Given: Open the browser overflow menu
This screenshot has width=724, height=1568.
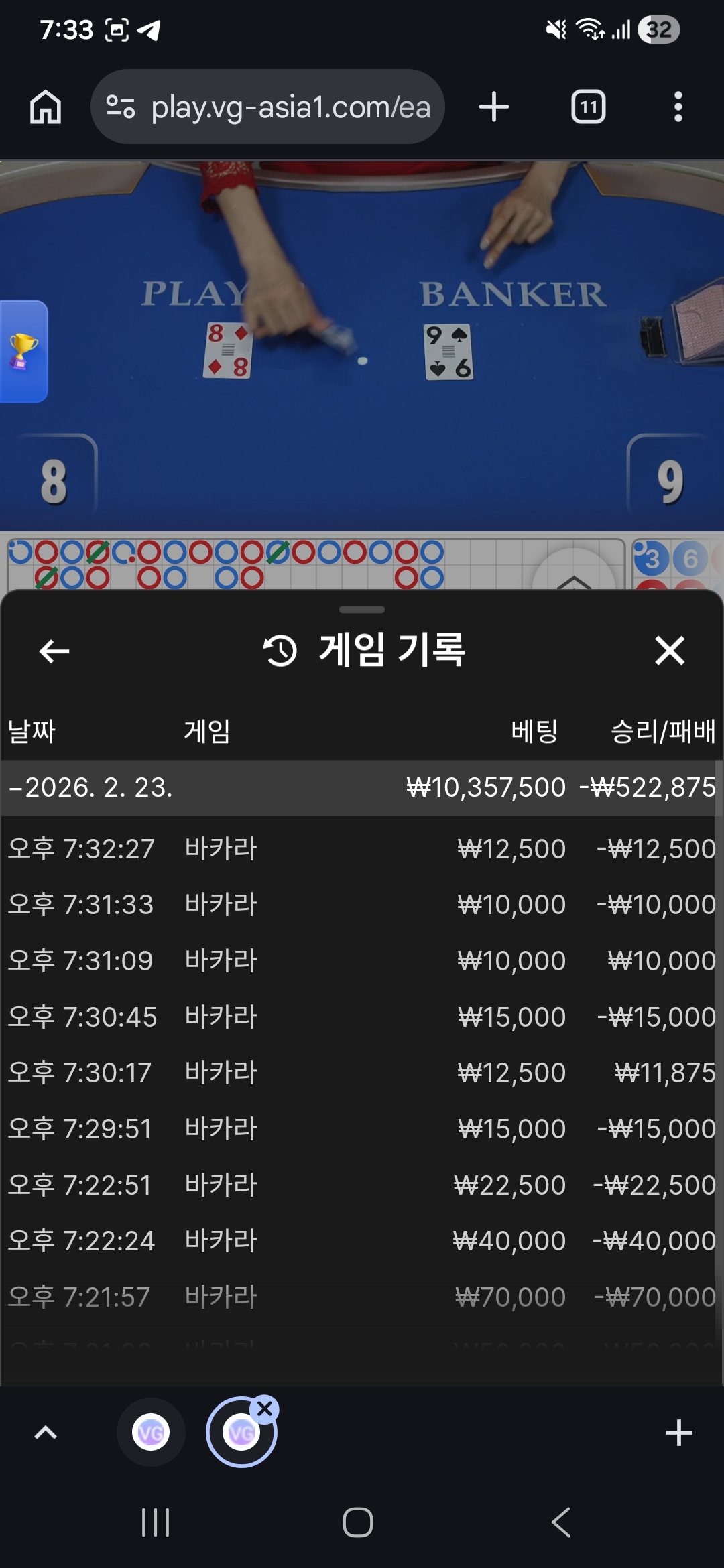Looking at the screenshot, I should coord(678,107).
